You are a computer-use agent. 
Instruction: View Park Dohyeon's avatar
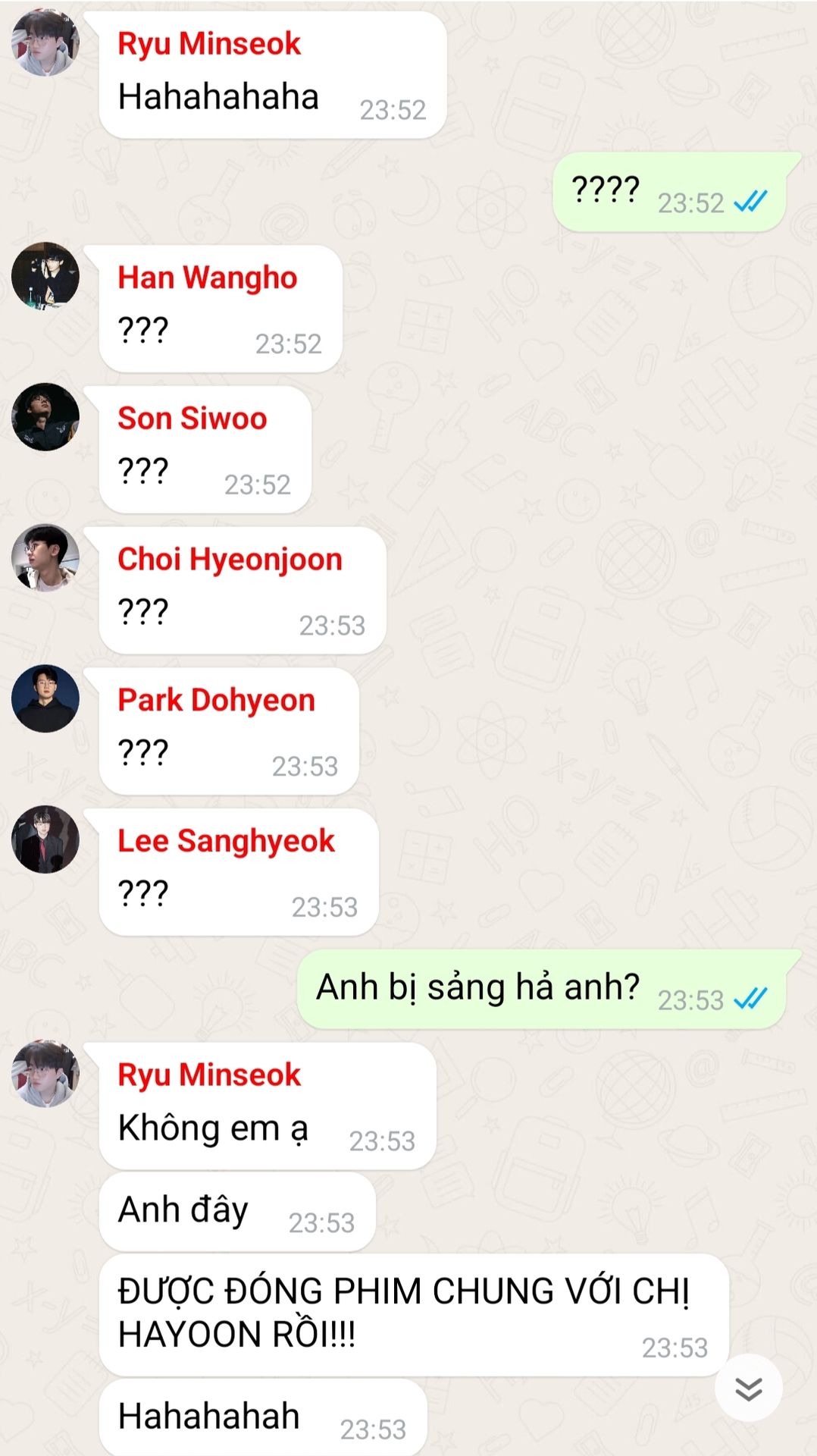pyautogui.click(x=45, y=698)
